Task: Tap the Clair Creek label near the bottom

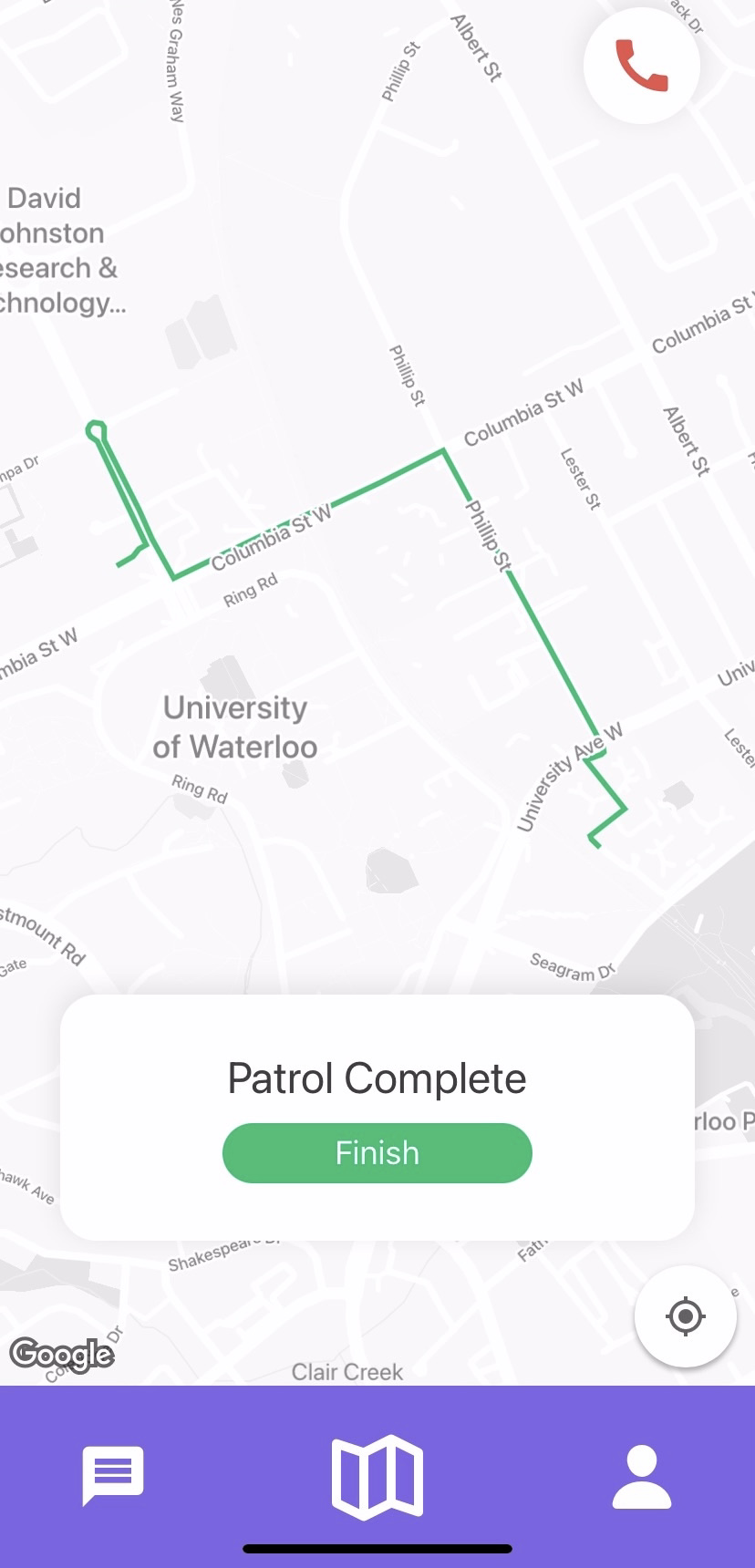Action: tap(347, 1371)
